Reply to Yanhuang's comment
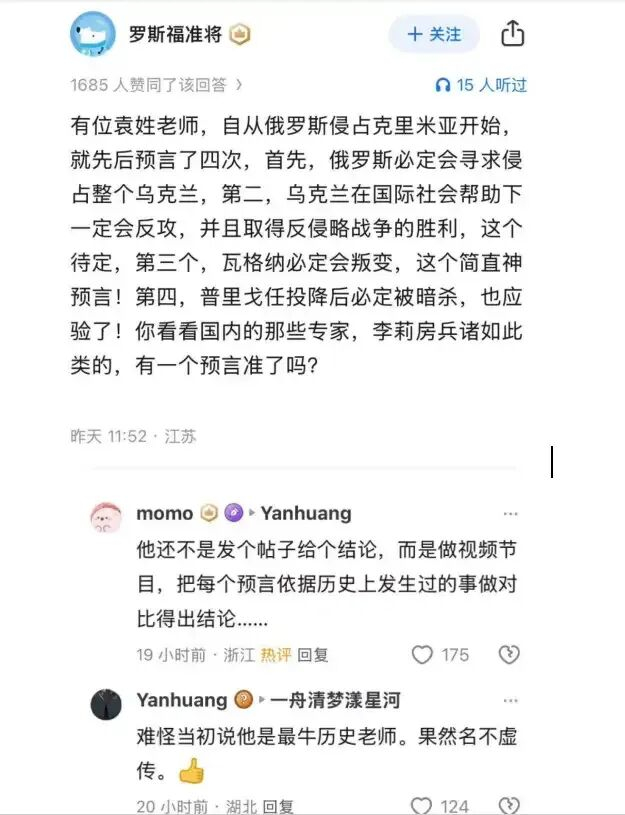The image size is (625, 815). [x=276, y=806]
